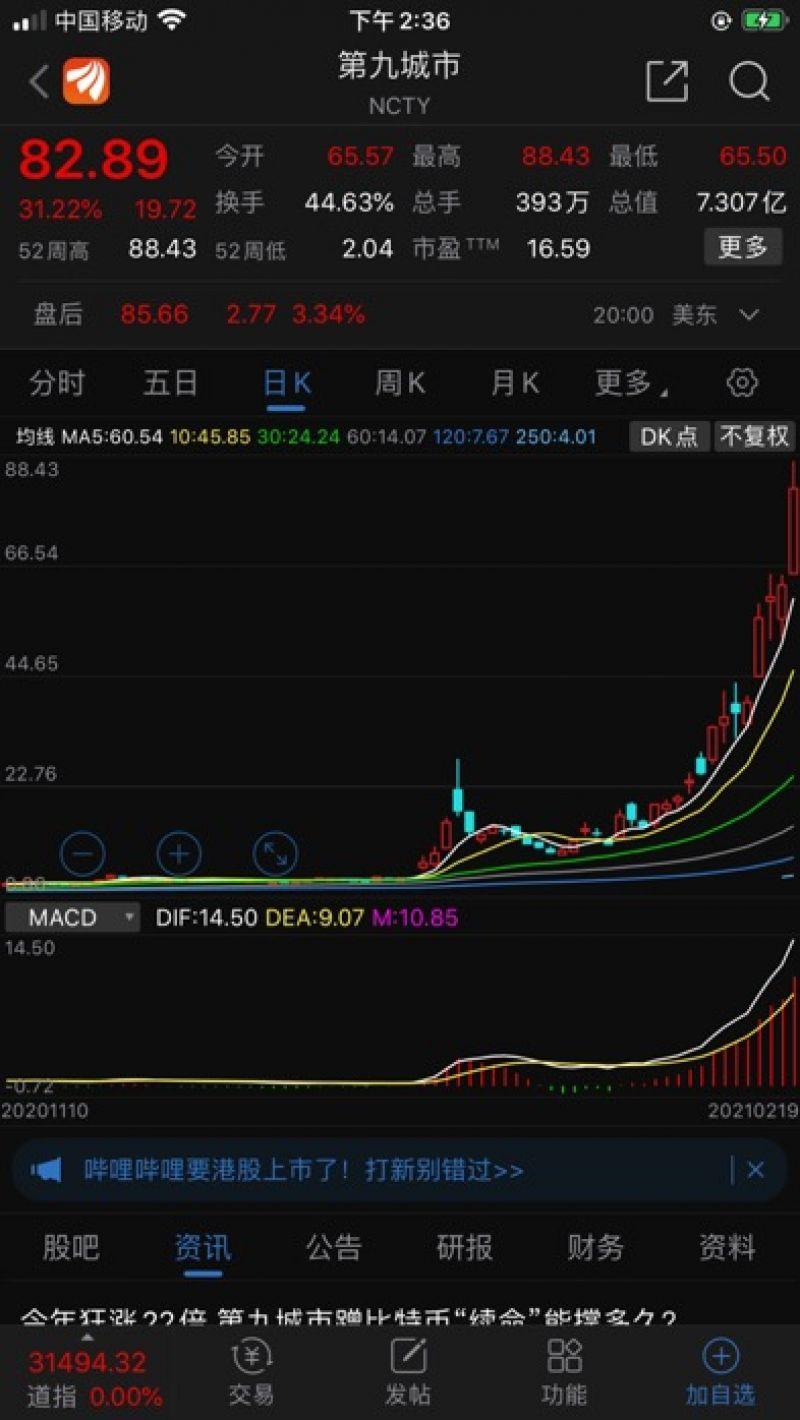Tap the 更多 button for more quote data
The image size is (800, 1420).
pyautogui.click(x=742, y=247)
